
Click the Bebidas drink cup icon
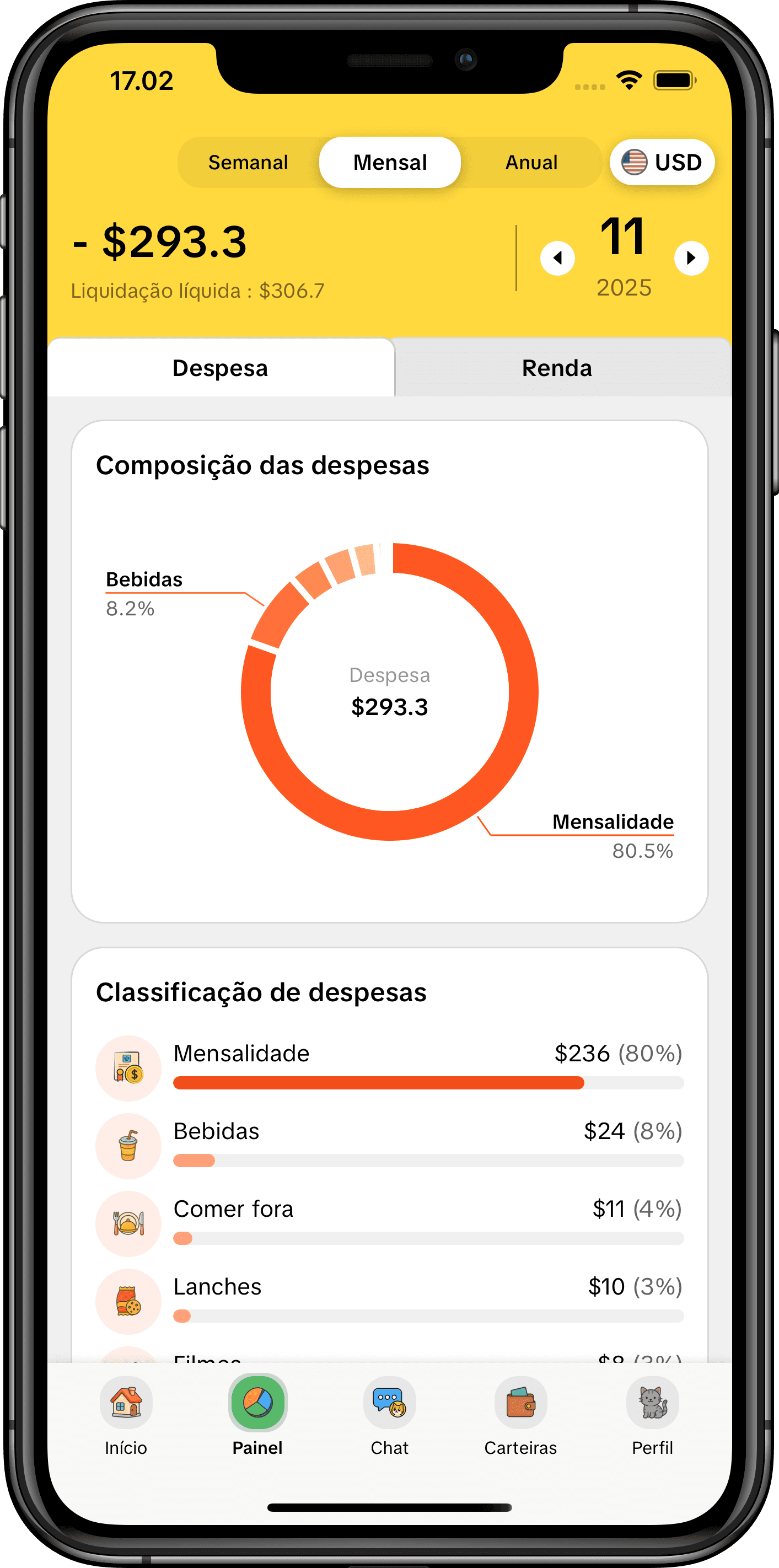point(128,1146)
